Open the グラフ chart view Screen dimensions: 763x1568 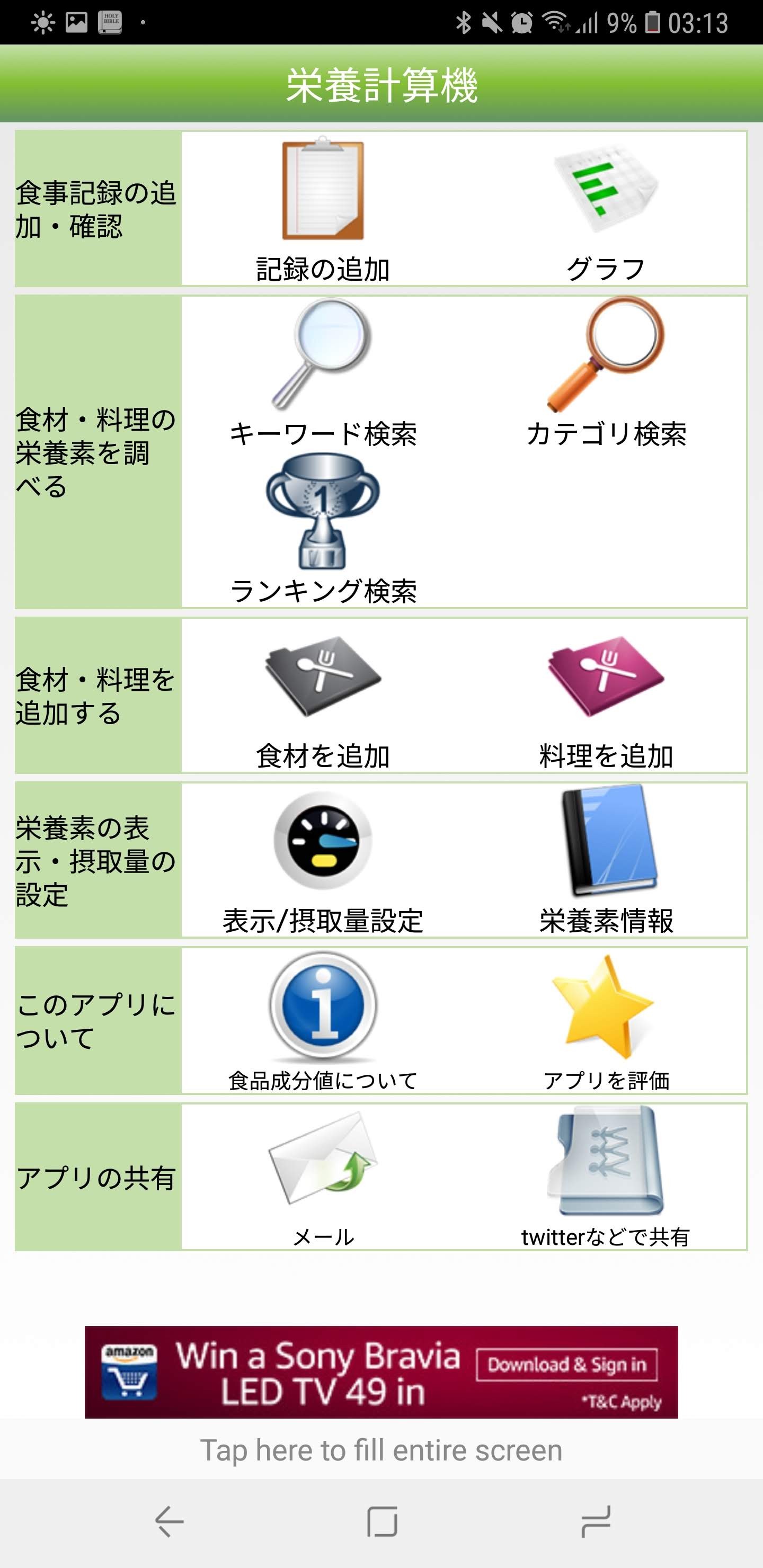pyautogui.click(x=606, y=209)
